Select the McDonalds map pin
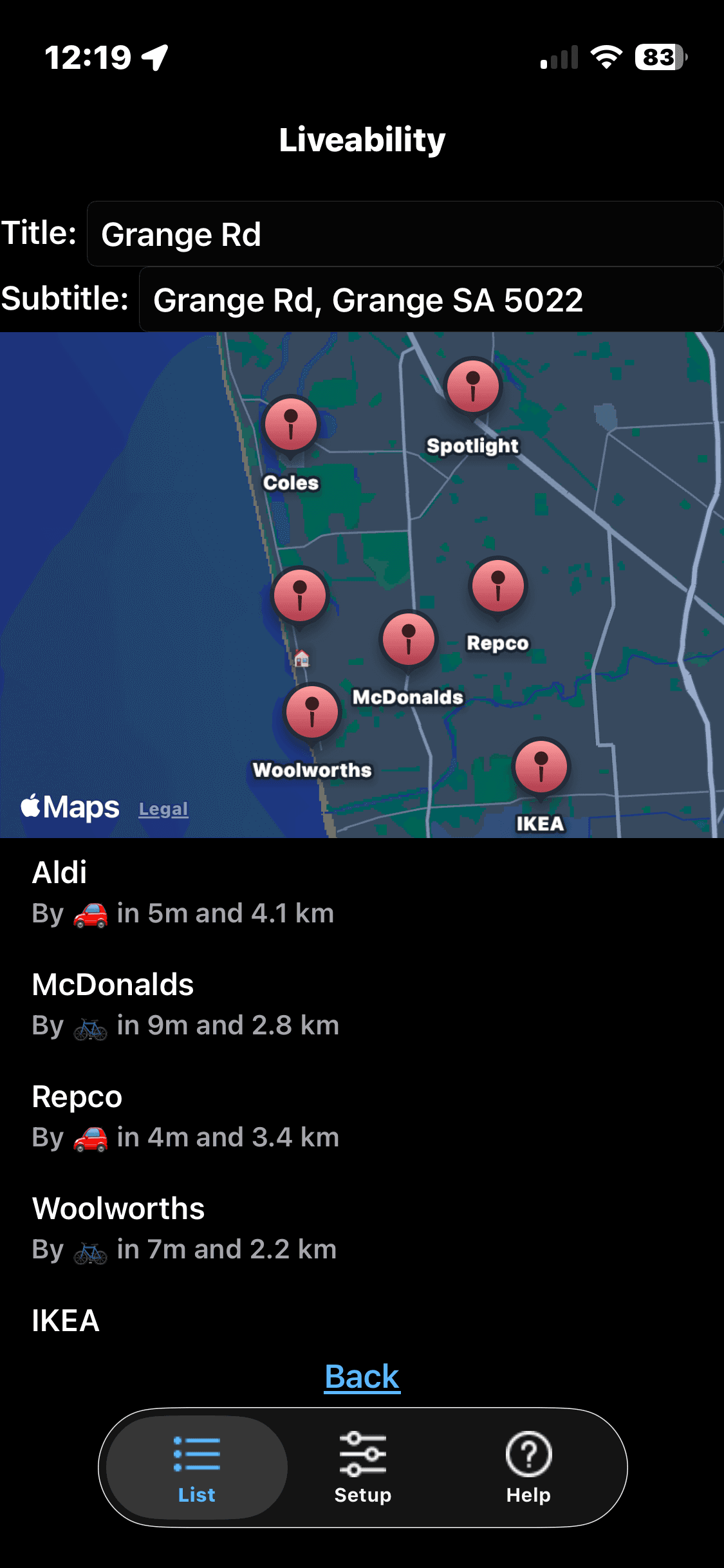724x1568 pixels. click(408, 639)
